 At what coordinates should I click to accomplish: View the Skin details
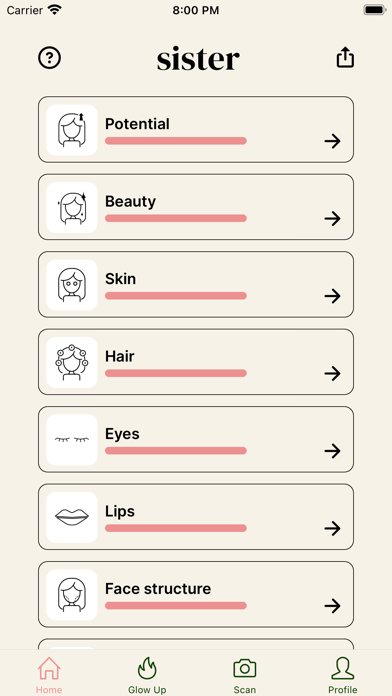click(x=196, y=285)
